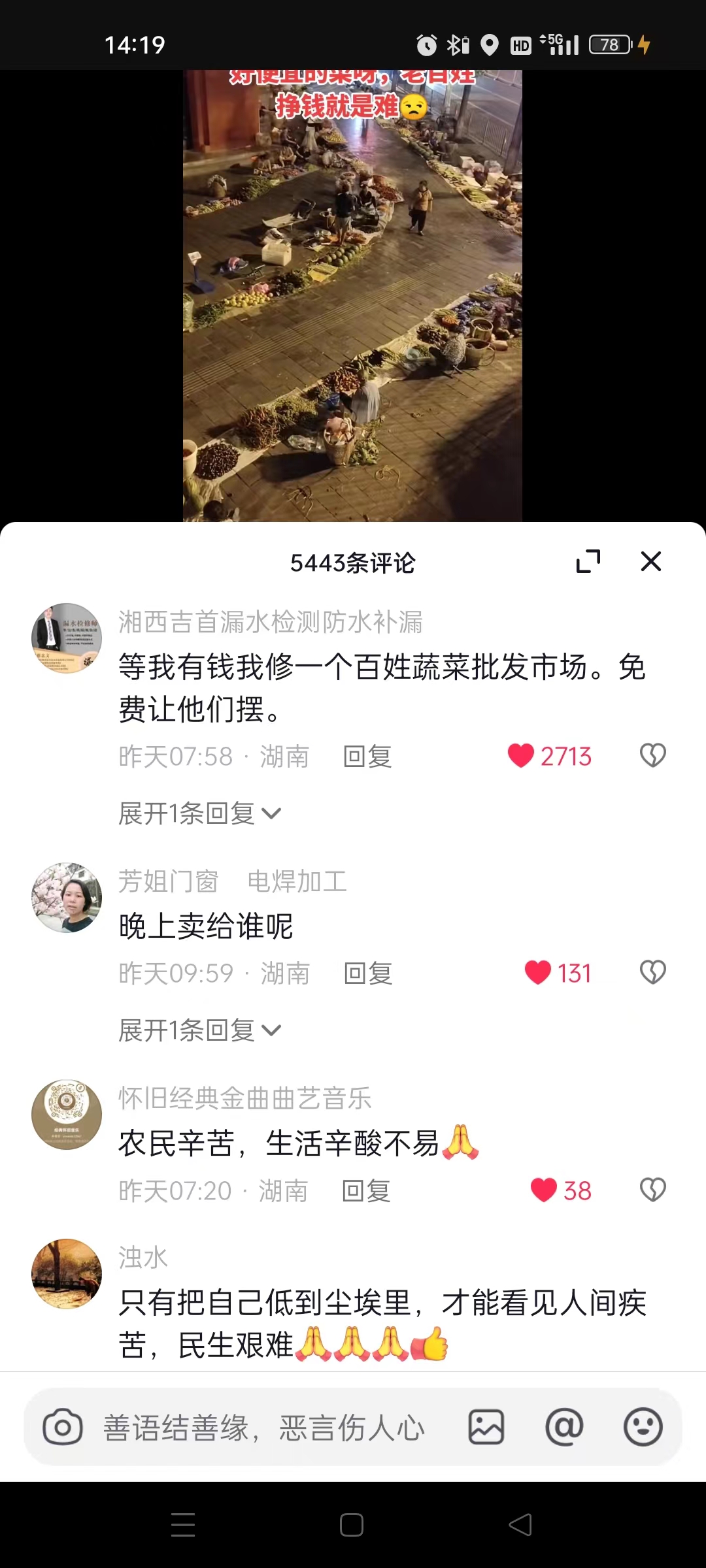706x1568 pixels.
Task: Reply to the 等我有钱 comment
Action: click(367, 757)
